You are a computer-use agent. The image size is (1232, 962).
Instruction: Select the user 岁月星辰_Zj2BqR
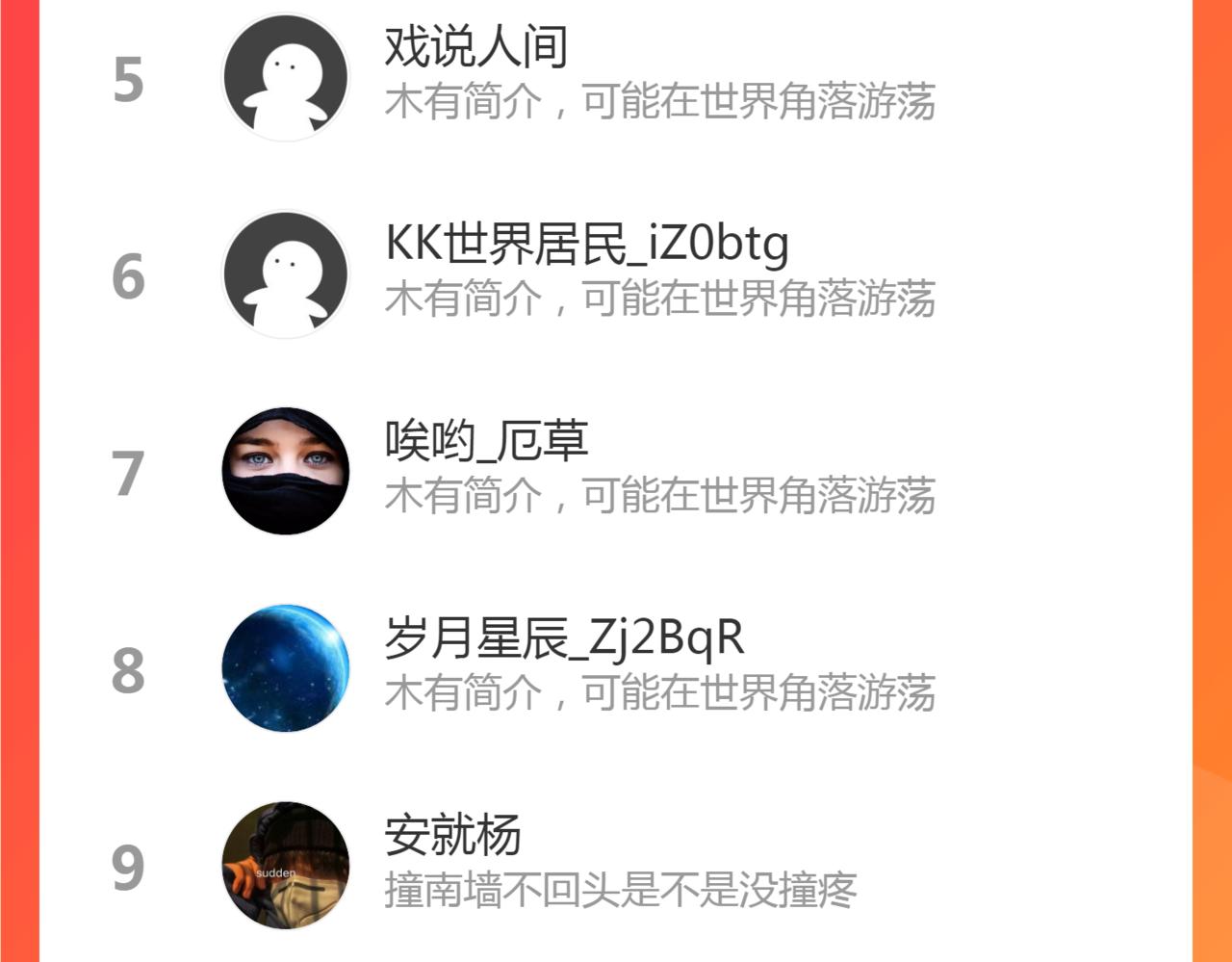(x=564, y=638)
